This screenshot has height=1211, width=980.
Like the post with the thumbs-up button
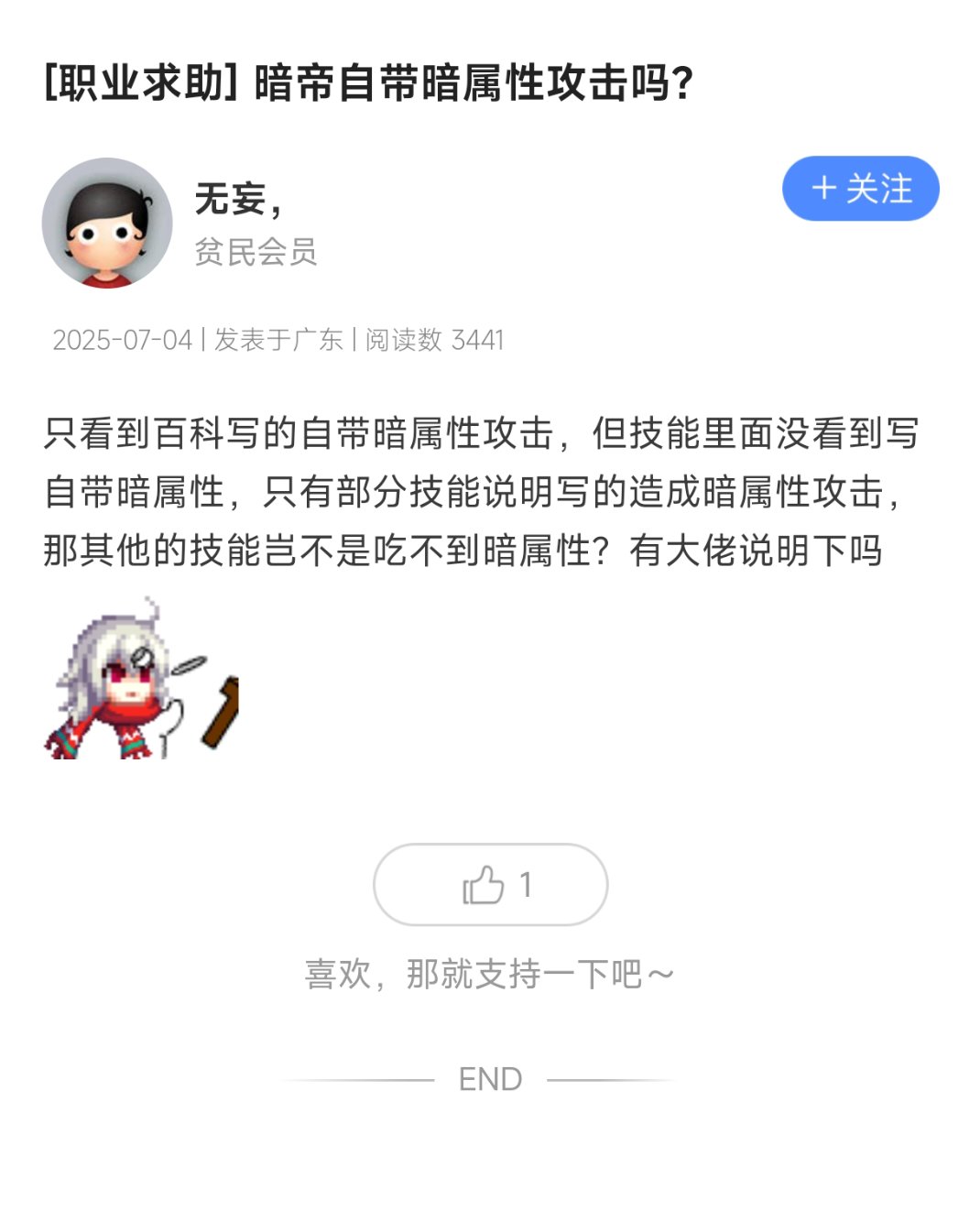point(490,885)
